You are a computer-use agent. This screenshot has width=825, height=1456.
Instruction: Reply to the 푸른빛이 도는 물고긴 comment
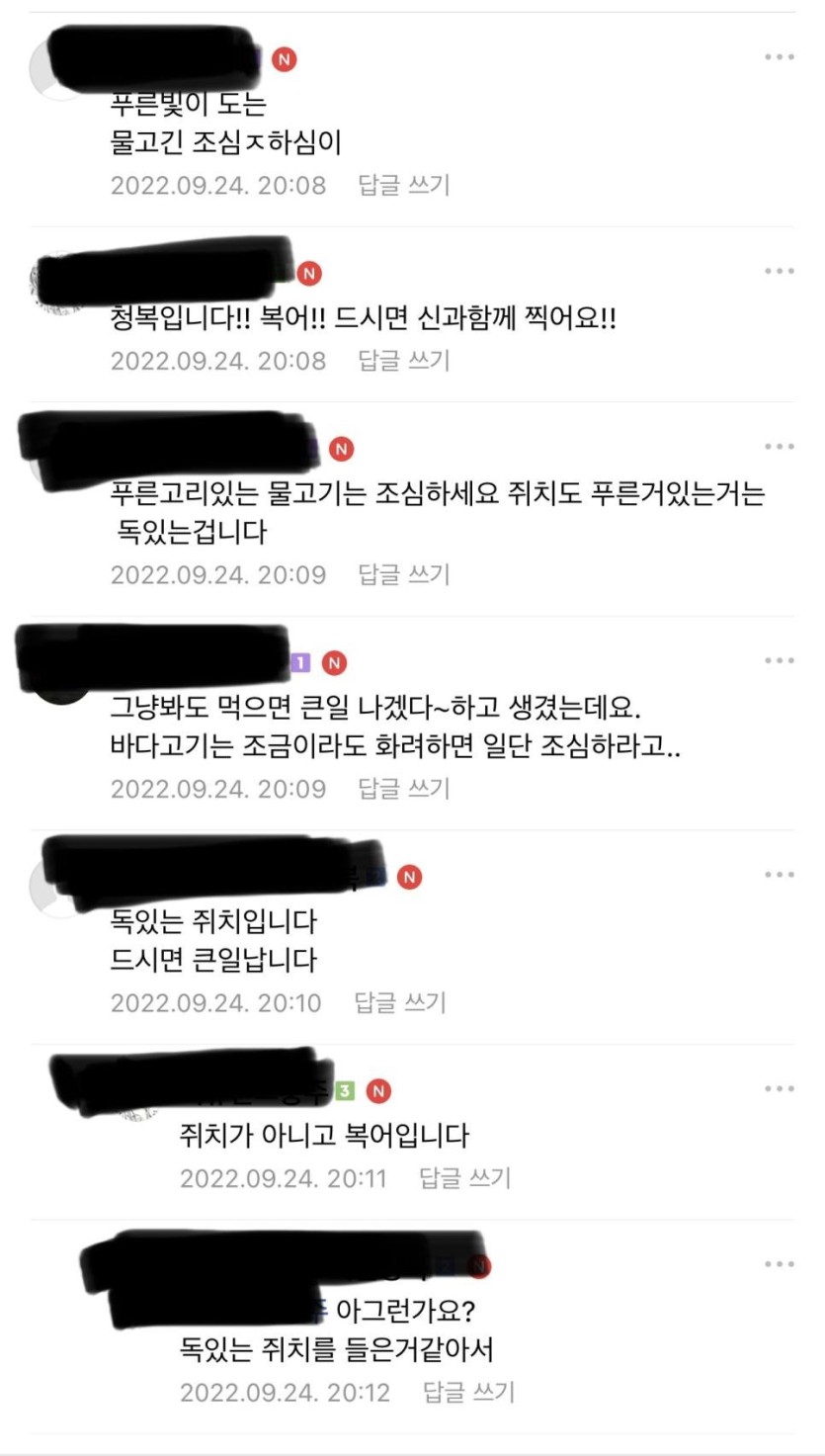(404, 185)
